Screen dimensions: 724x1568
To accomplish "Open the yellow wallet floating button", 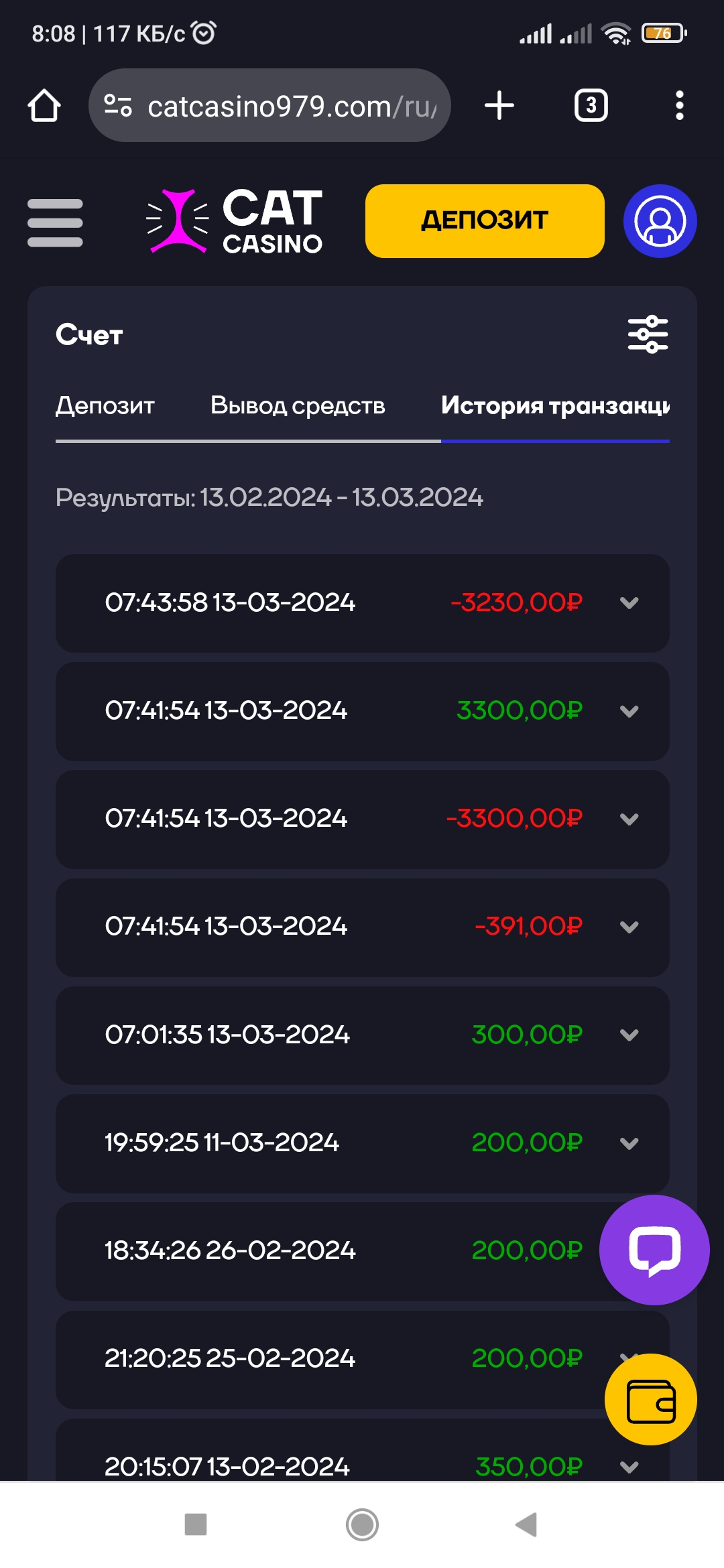I will click(650, 1399).
